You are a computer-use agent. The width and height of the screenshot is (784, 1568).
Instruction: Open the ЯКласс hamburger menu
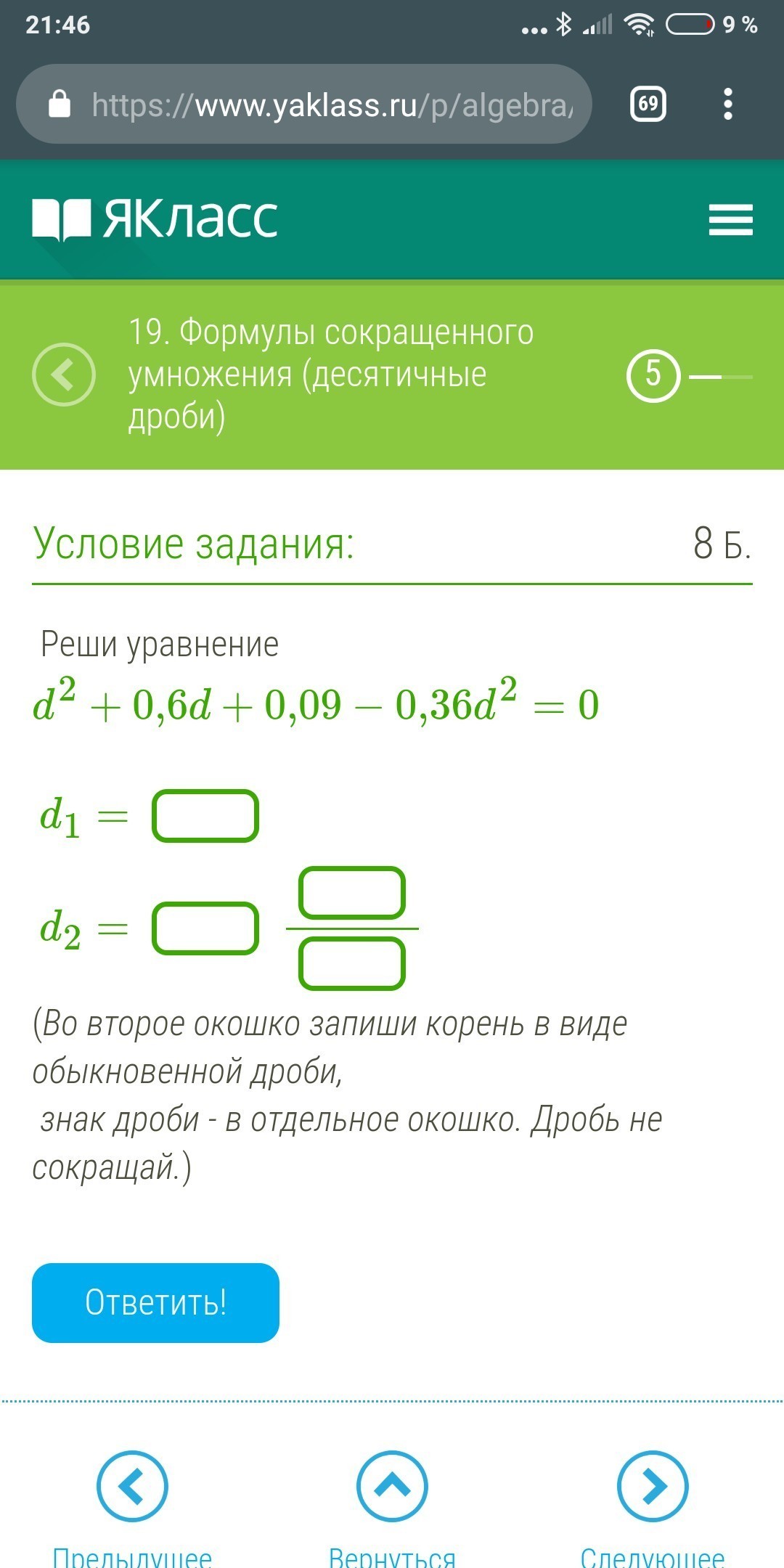tap(730, 219)
